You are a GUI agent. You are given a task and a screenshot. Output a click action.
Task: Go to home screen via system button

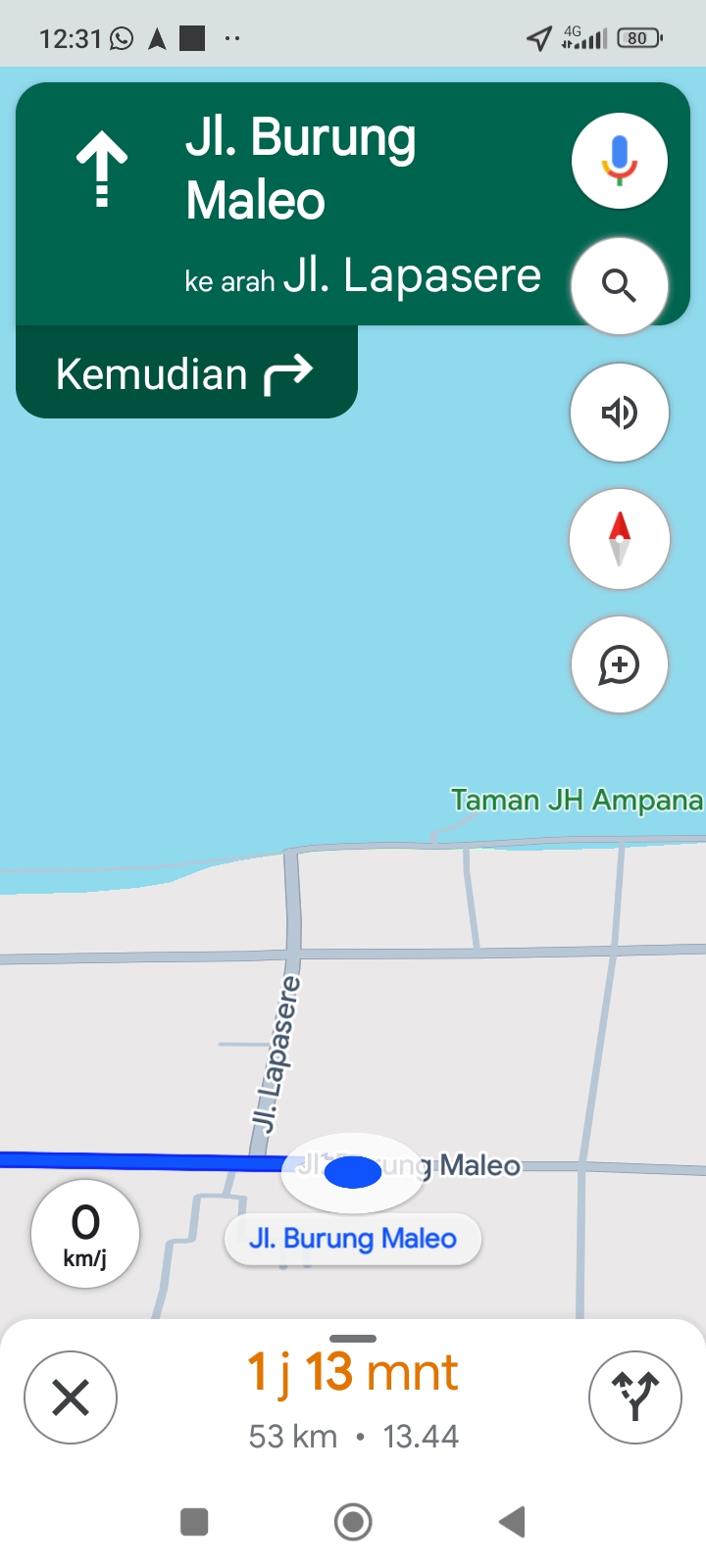[x=353, y=1522]
